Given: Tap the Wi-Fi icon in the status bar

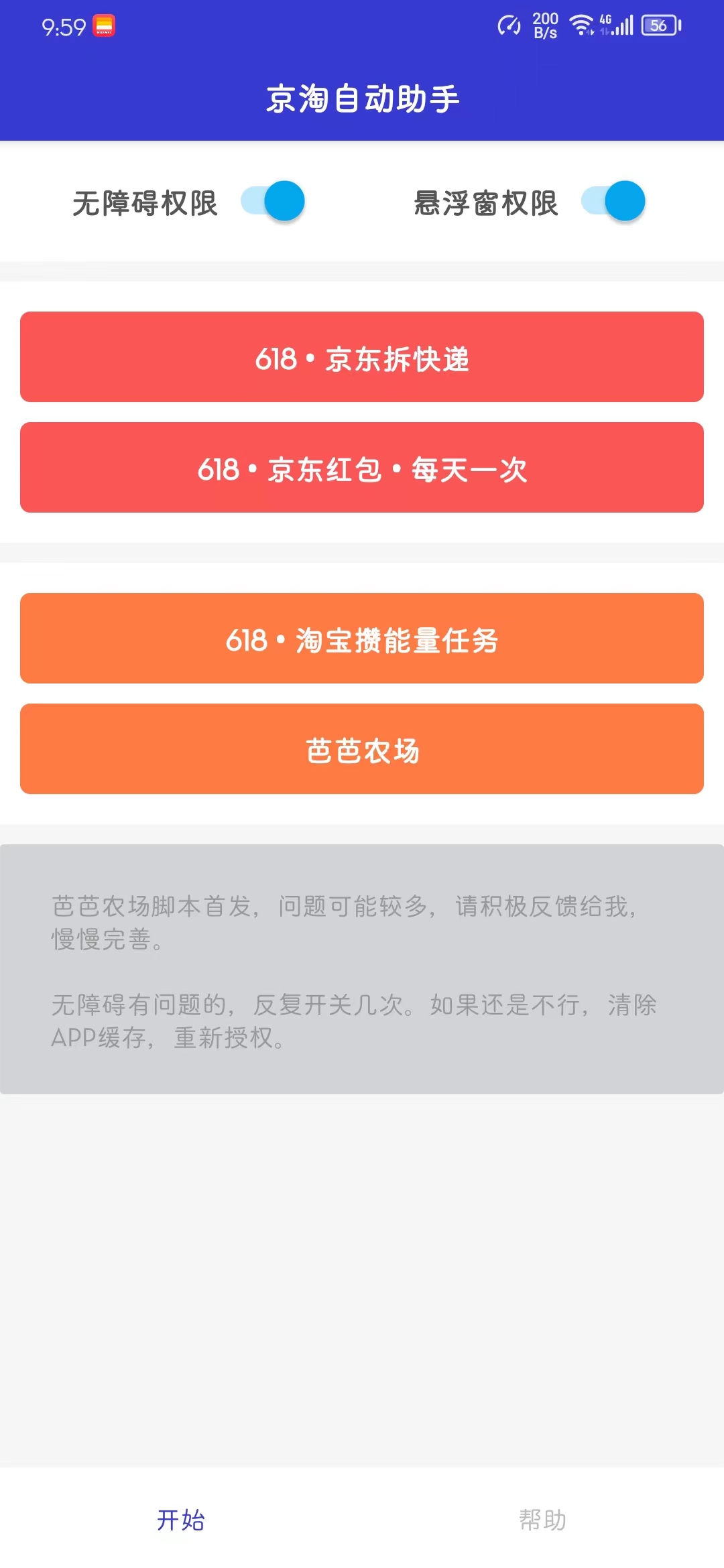Looking at the screenshot, I should point(581,25).
